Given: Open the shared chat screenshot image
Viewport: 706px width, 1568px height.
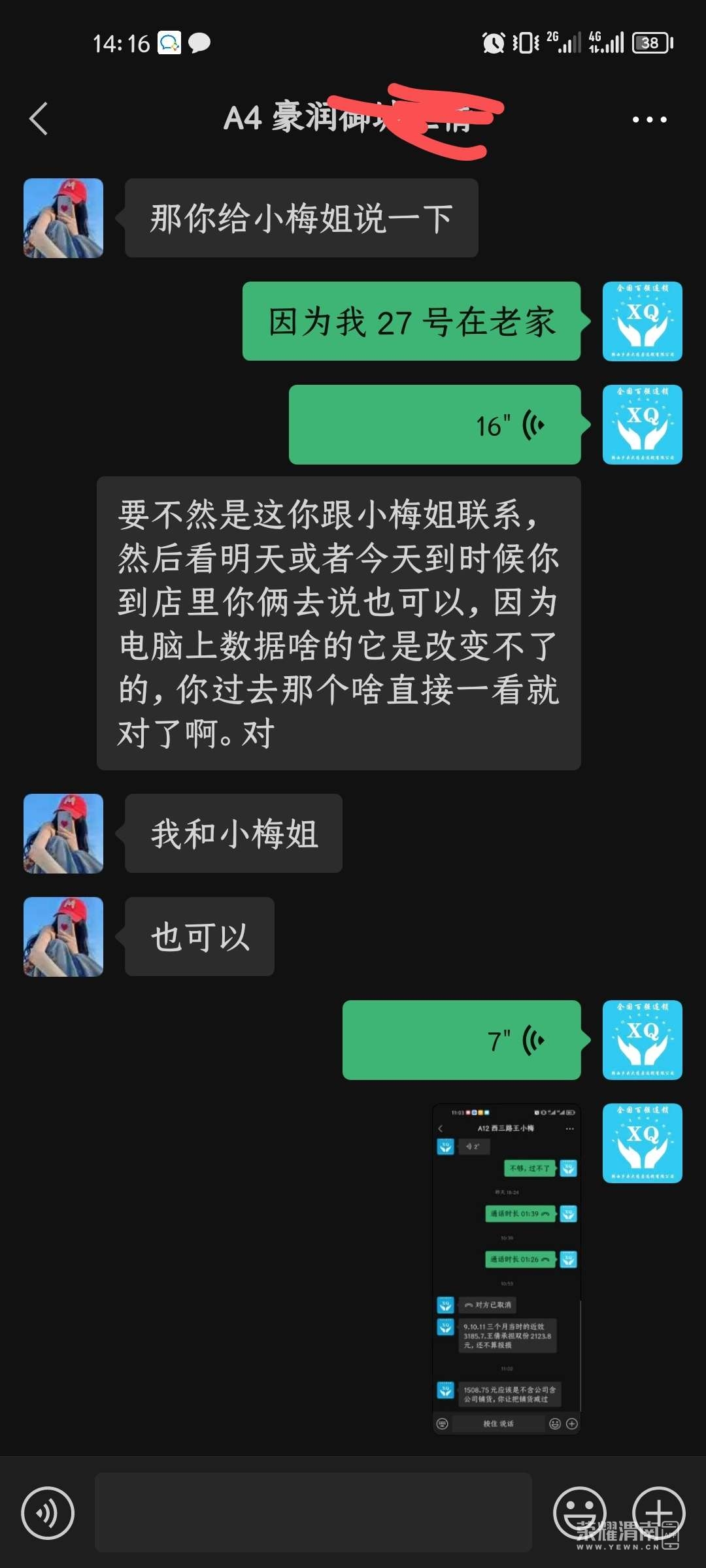Looking at the screenshot, I should tap(507, 1269).
